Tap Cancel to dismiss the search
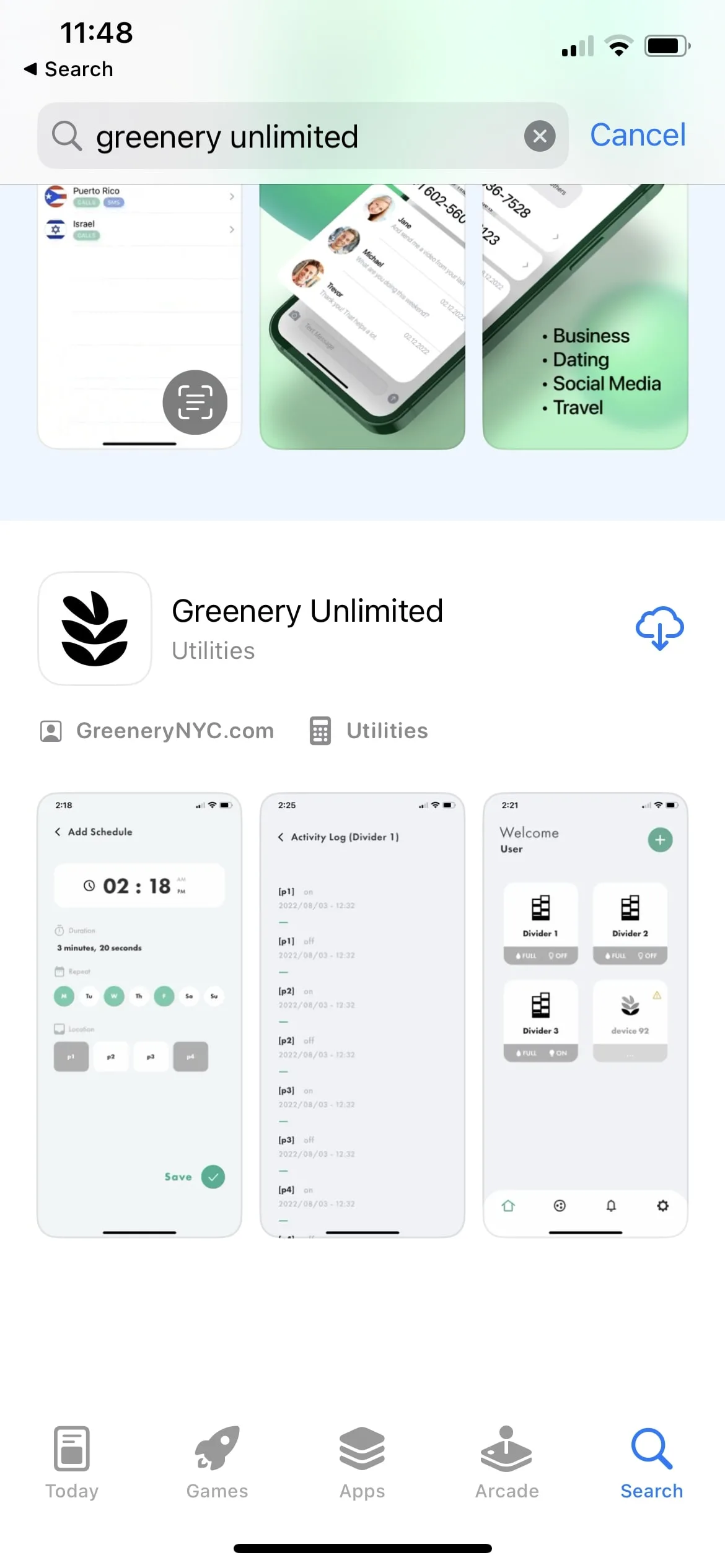 point(637,135)
